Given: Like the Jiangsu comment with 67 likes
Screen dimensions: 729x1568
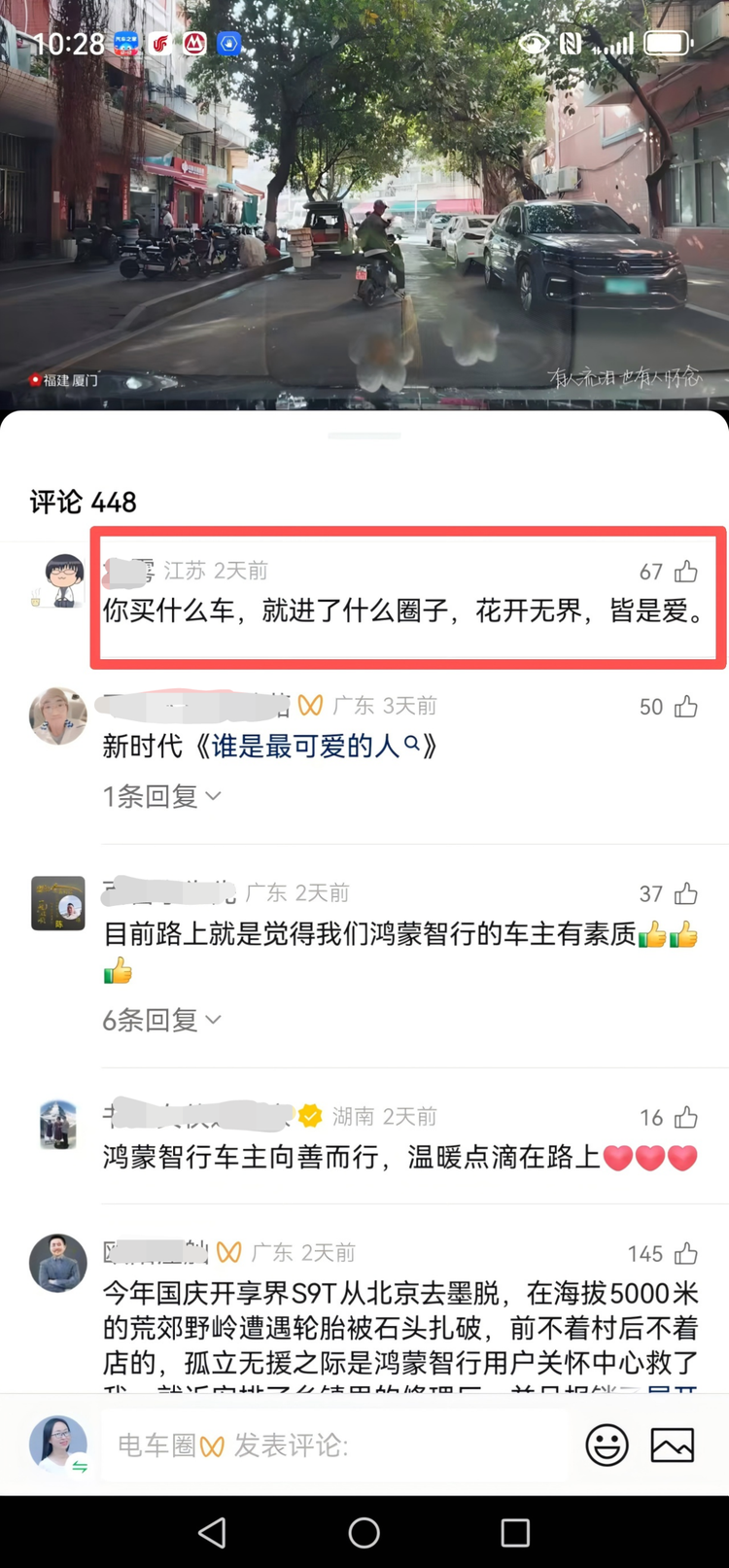Looking at the screenshot, I should pyautogui.click(x=685, y=572).
